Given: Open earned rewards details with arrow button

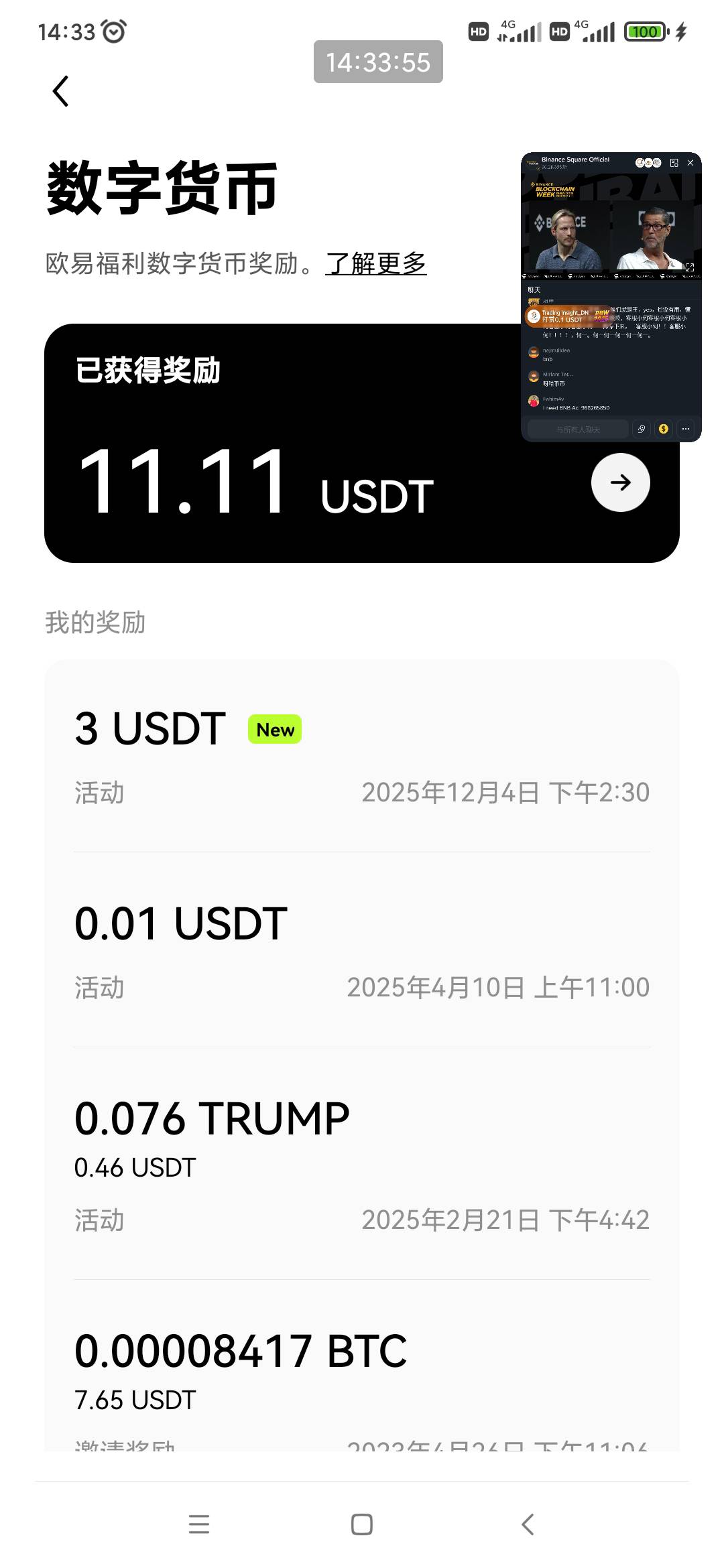Looking at the screenshot, I should point(620,482).
